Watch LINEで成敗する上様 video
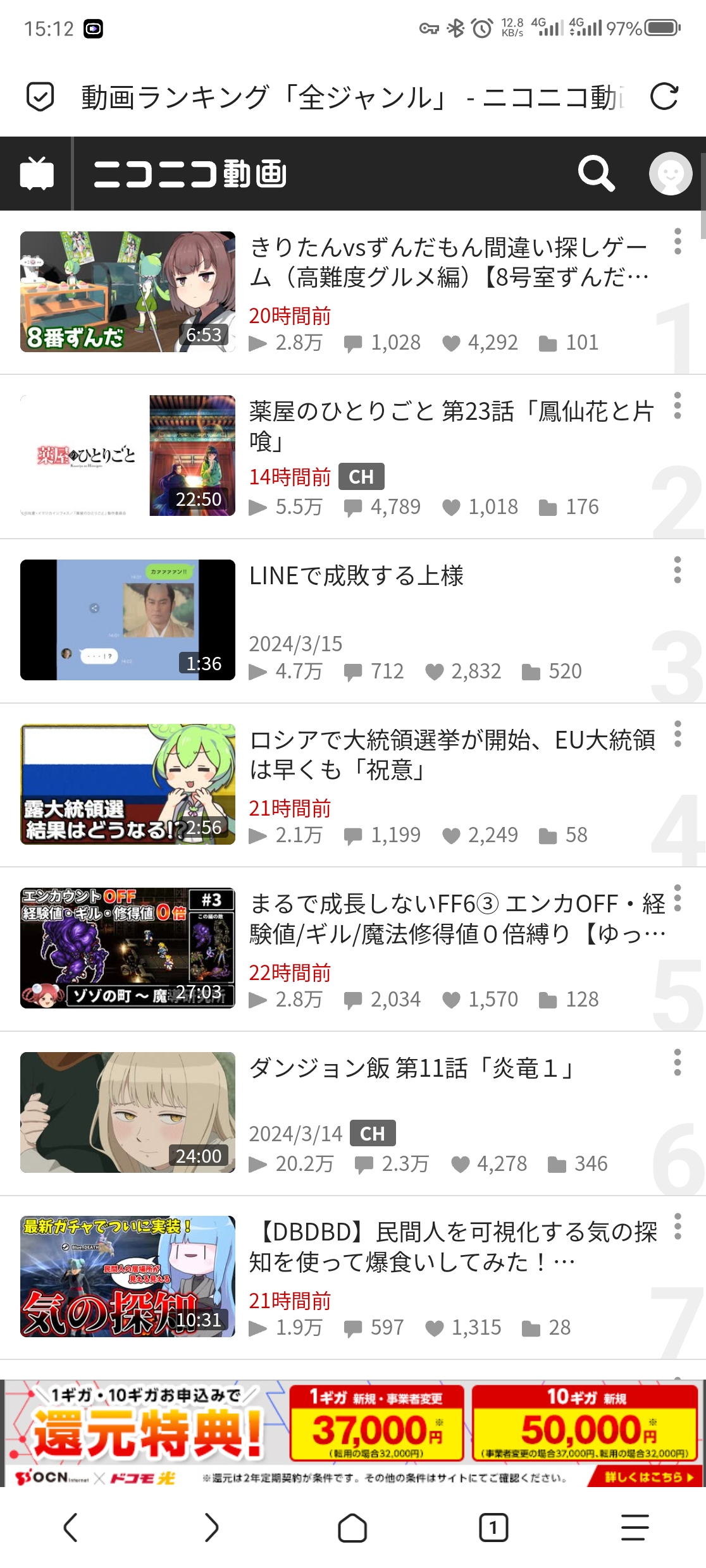The width and height of the screenshot is (706, 1568). click(x=128, y=620)
